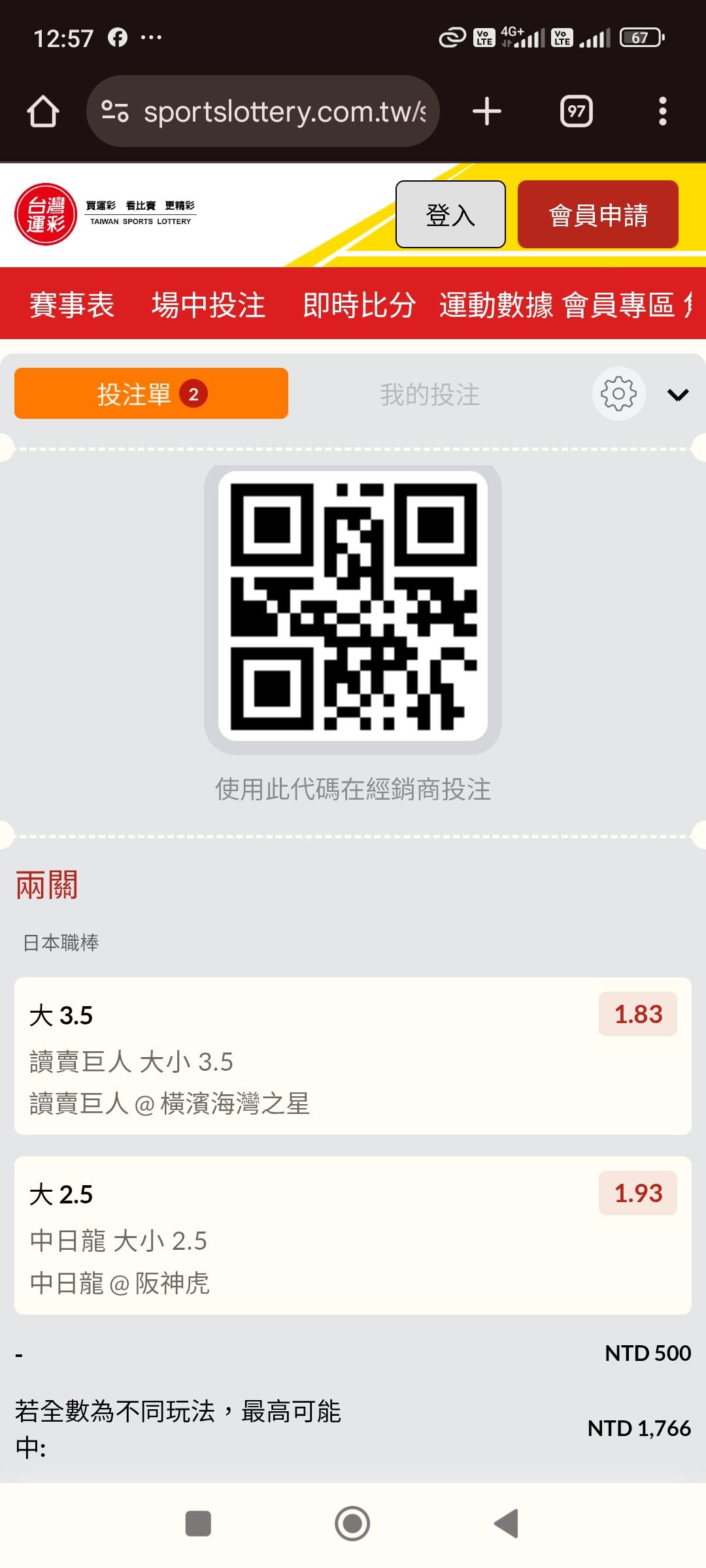This screenshot has height=1568, width=706.
Task: Tap the 1.83 odds for 大 3.5
Action: [638, 1014]
